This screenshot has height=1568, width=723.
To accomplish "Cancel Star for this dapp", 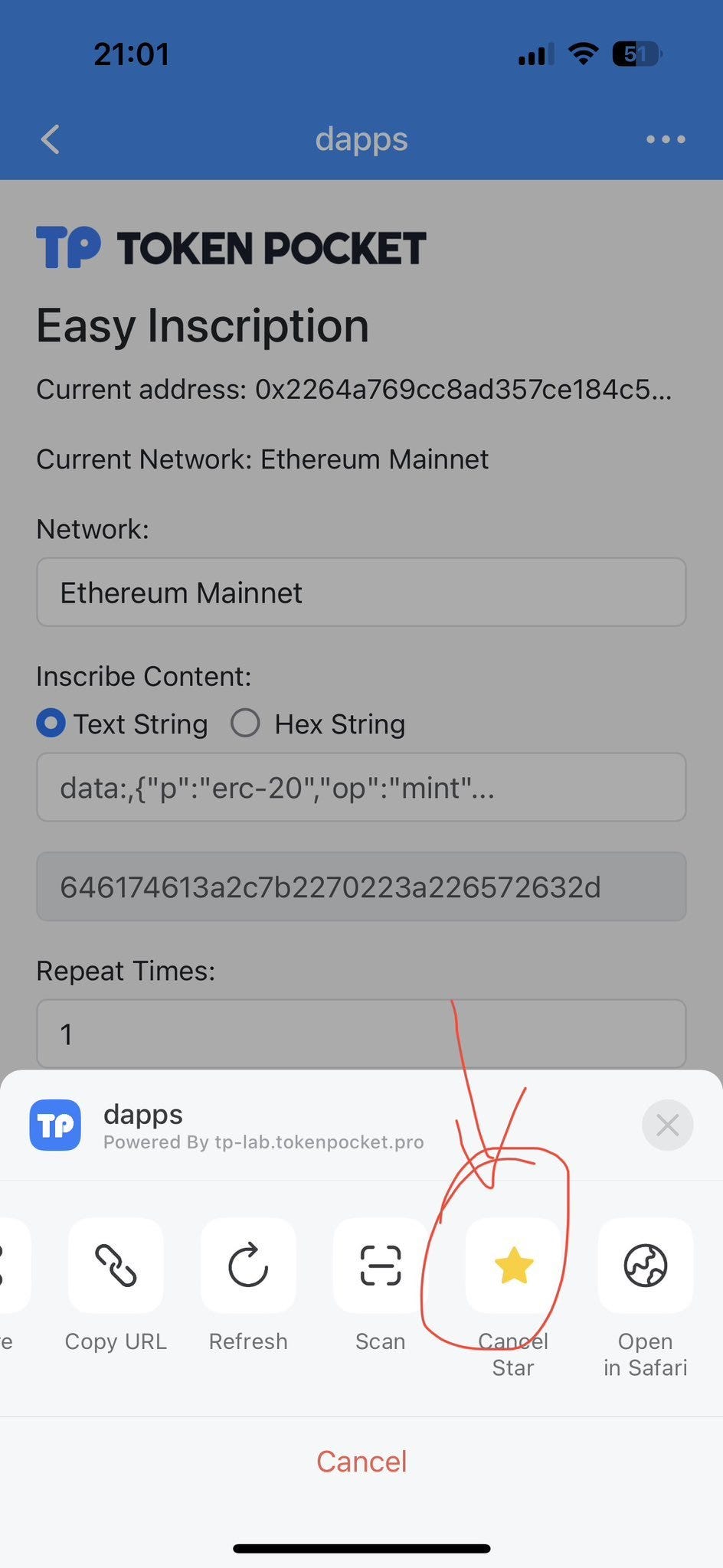I will click(x=513, y=1266).
